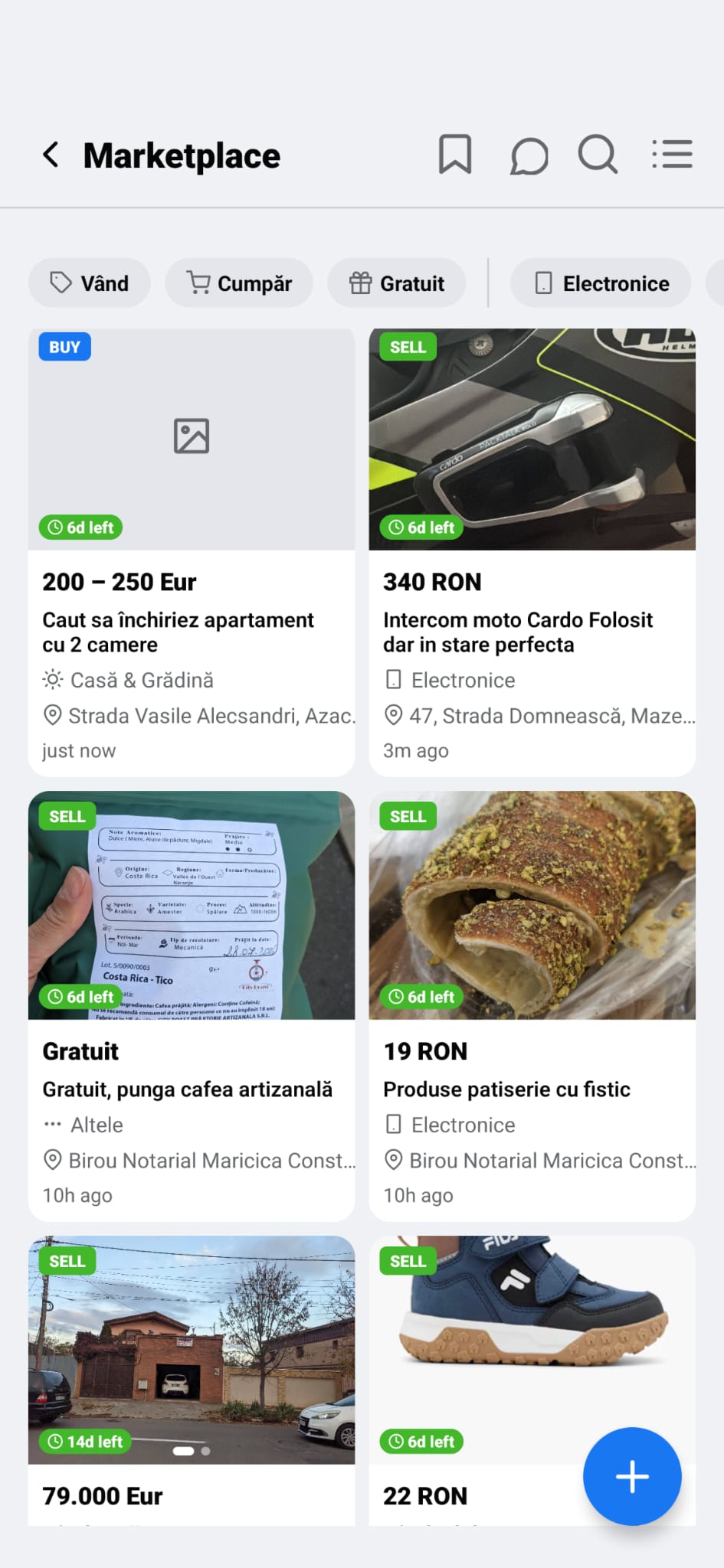The image size is (724, 1568).
Task: Enable the Vând filter chip
Action: (89, 283)
